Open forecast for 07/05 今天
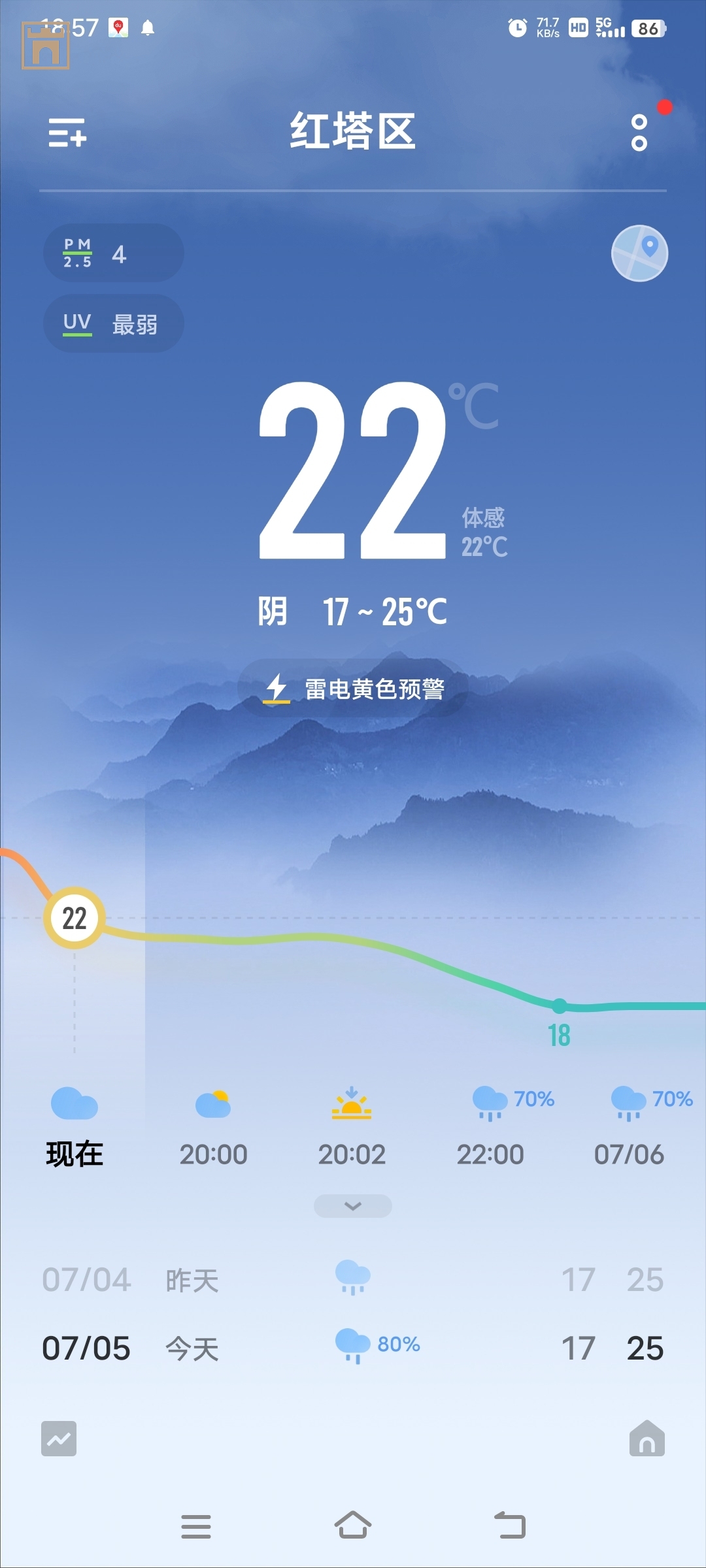This screenshot has width=706, height=1568. 353,1347
